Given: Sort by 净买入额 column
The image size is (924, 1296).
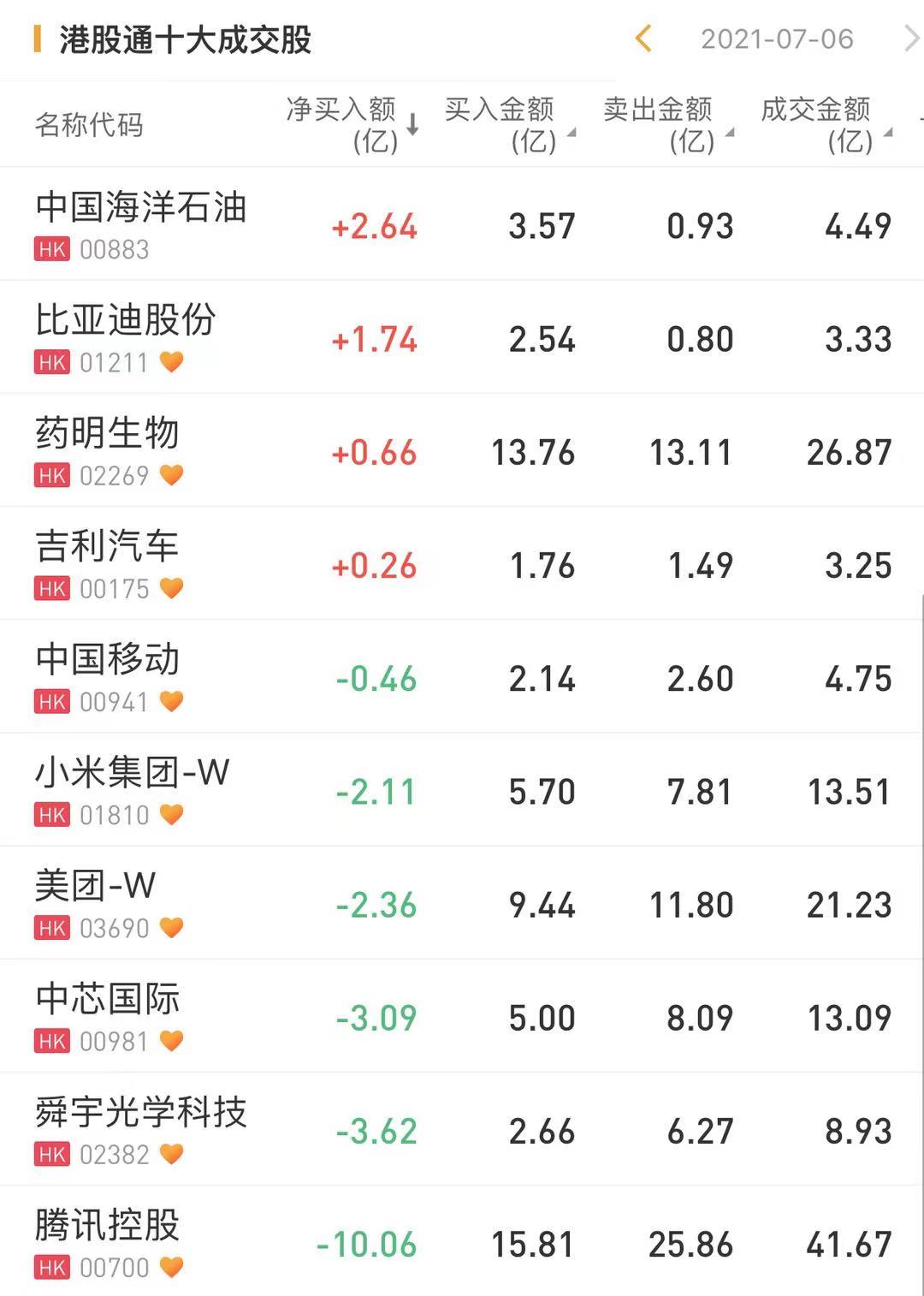Looking at the screenshot, I should coord(351,125).
